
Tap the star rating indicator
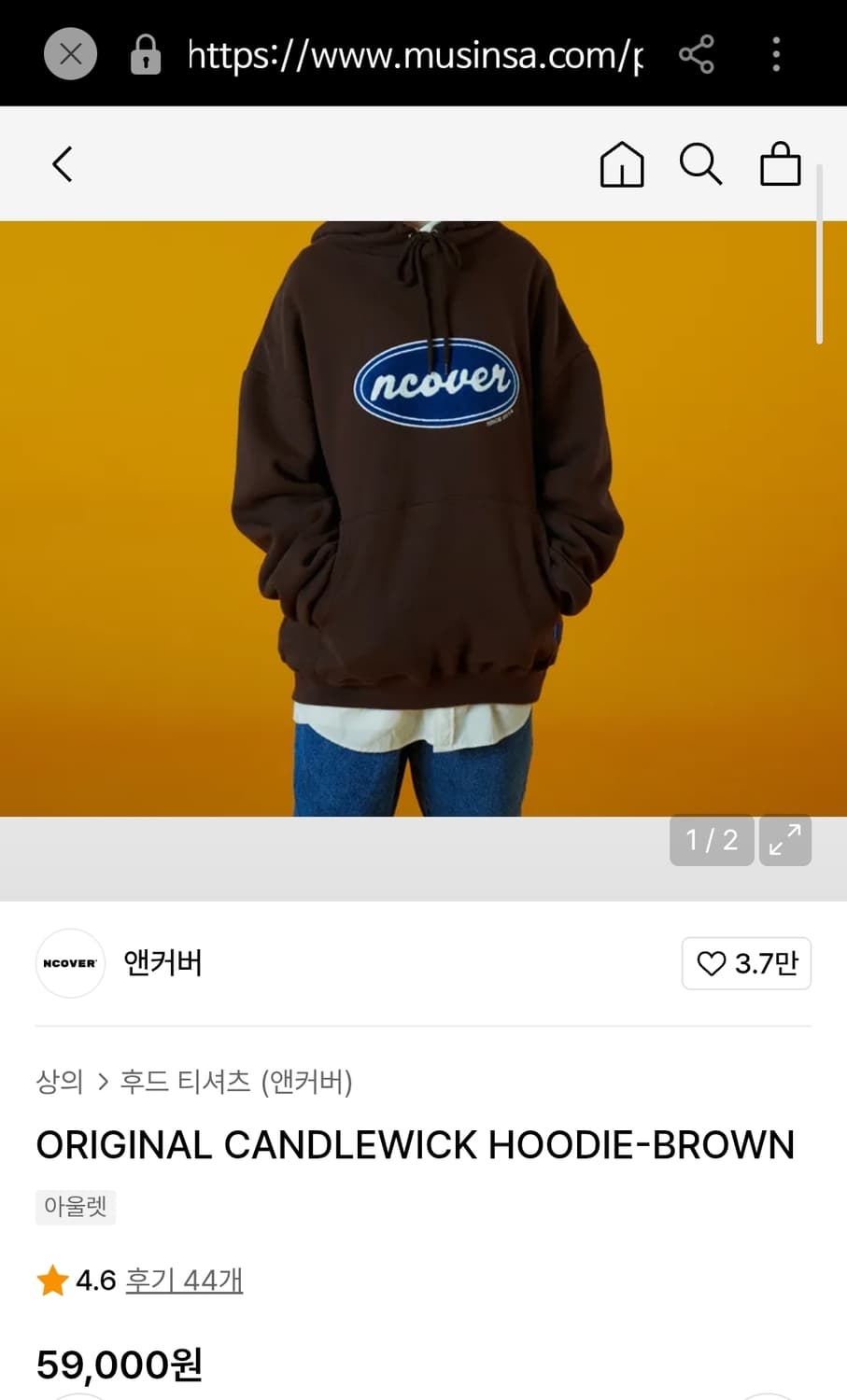(51, 1280)
